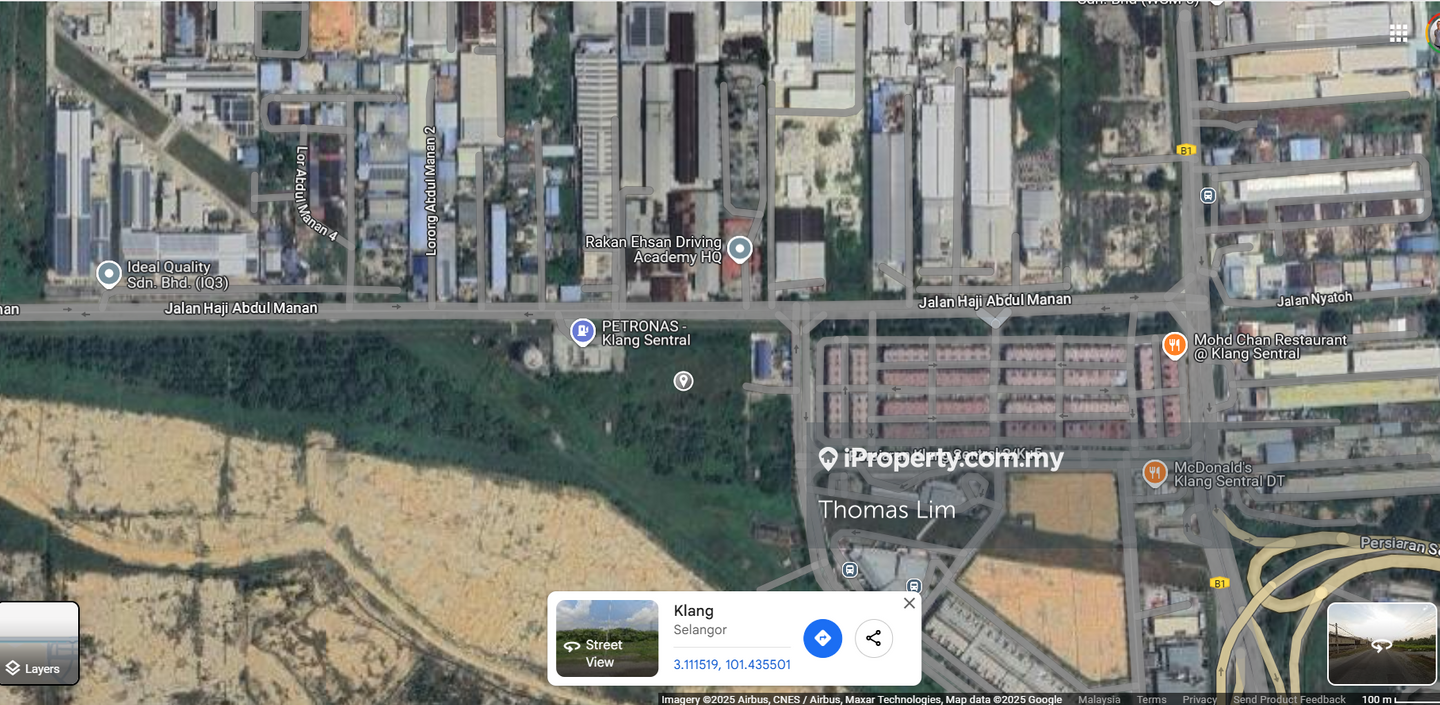Close the Klang location card

(x=908, y=603)
